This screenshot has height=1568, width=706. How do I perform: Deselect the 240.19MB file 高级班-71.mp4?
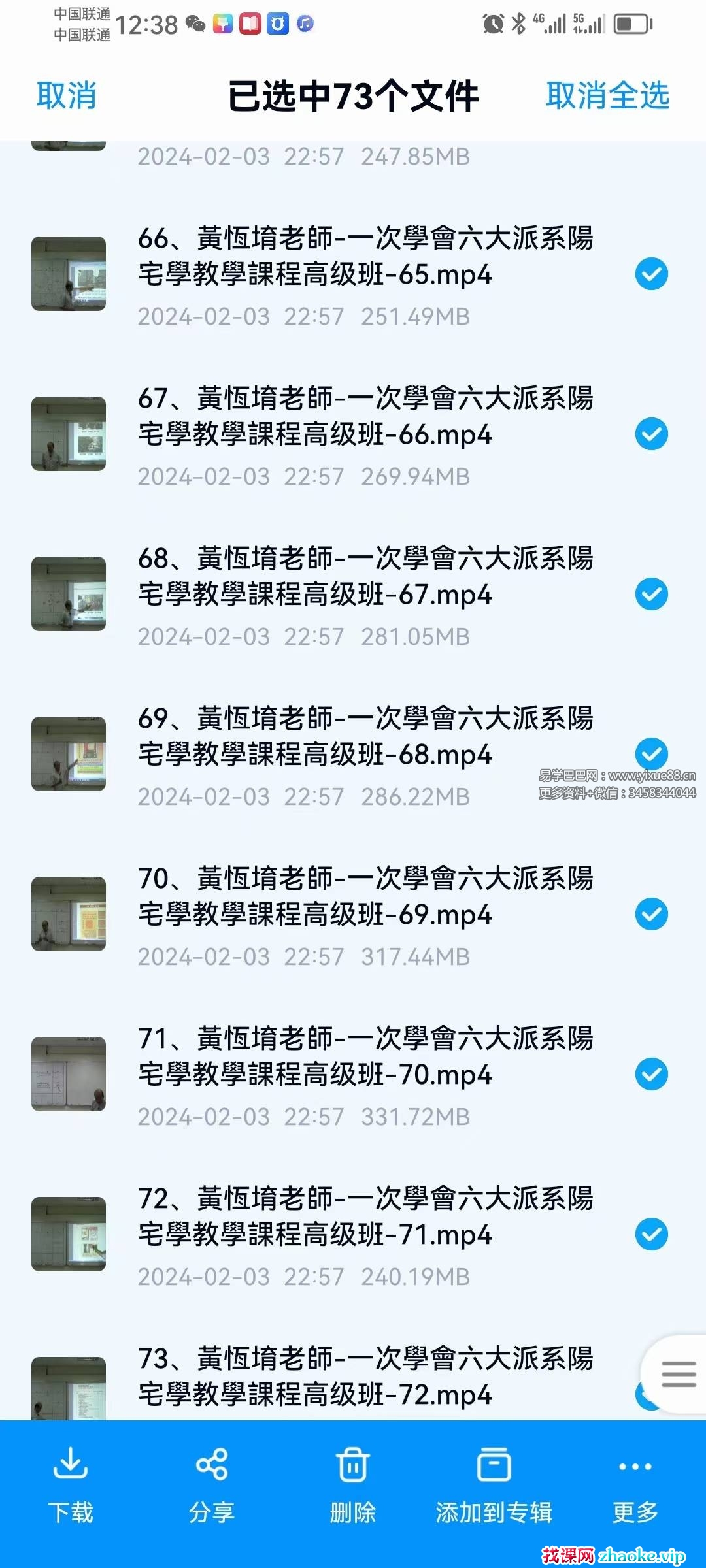point(651,1234)
